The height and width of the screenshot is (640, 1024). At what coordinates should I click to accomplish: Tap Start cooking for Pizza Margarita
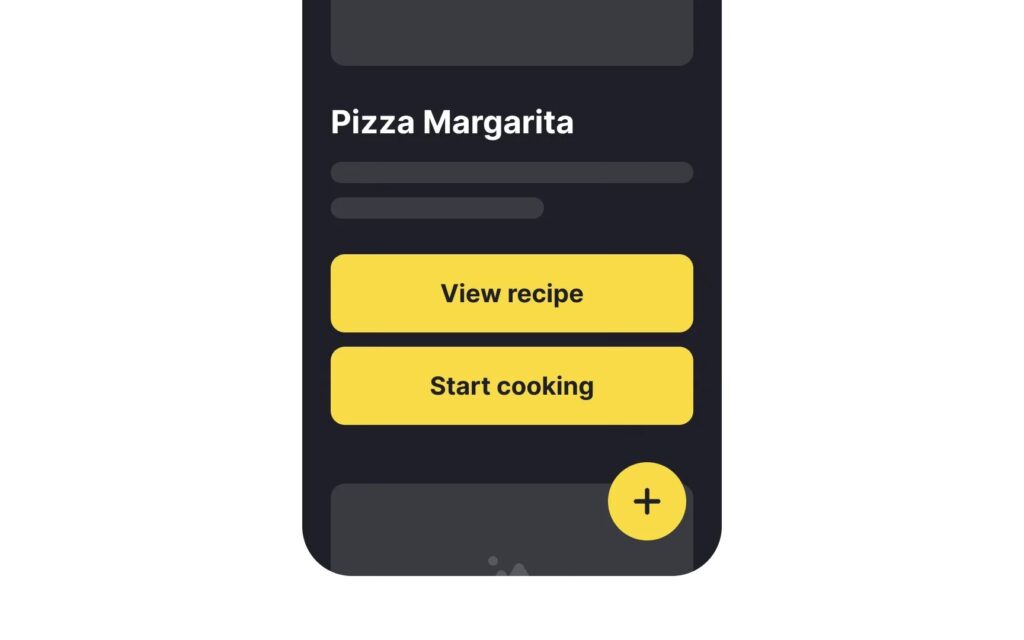click(511, 386)
